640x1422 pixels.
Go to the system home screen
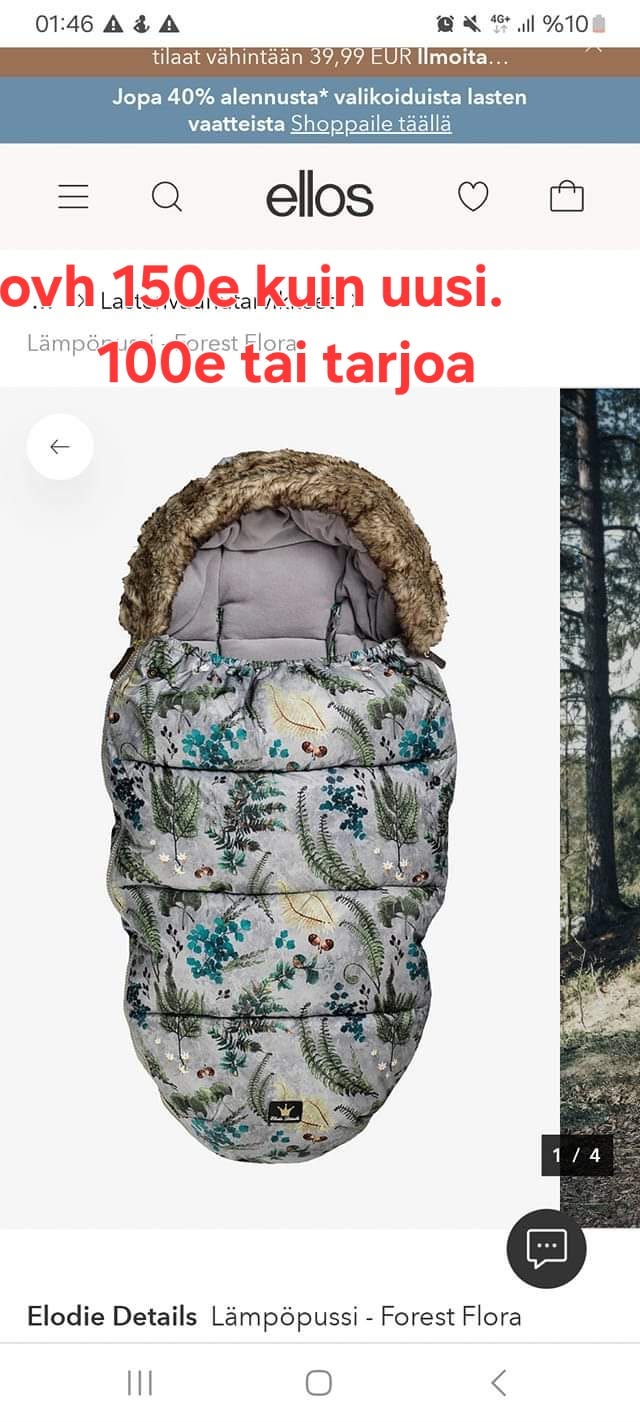point(319,1383)
